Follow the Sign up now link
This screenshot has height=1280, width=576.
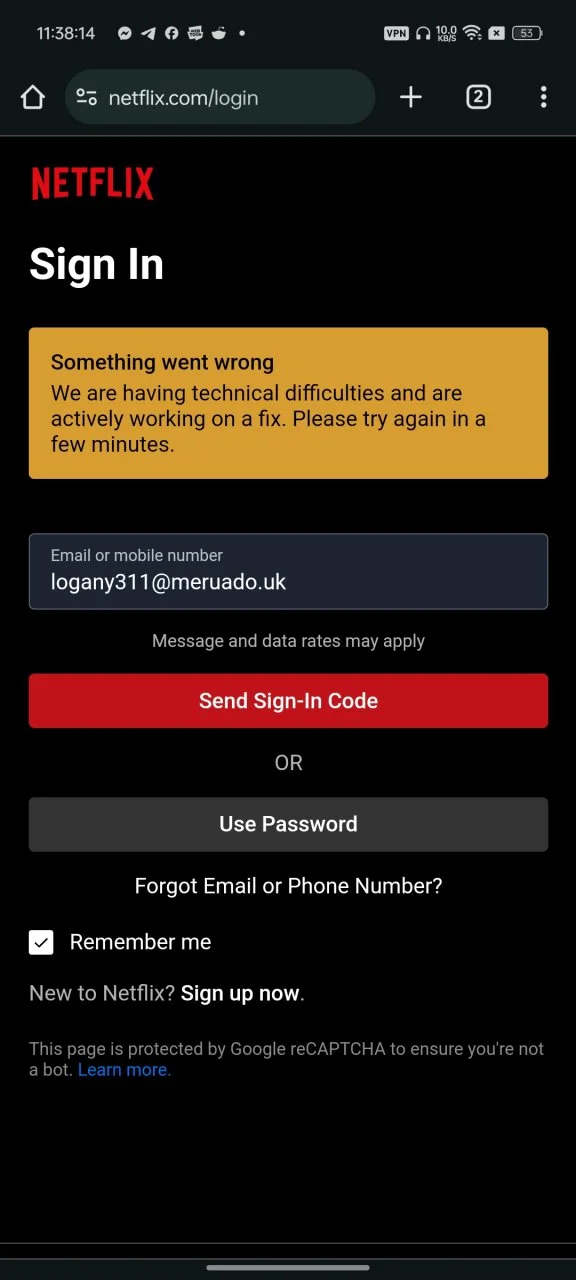240,994
